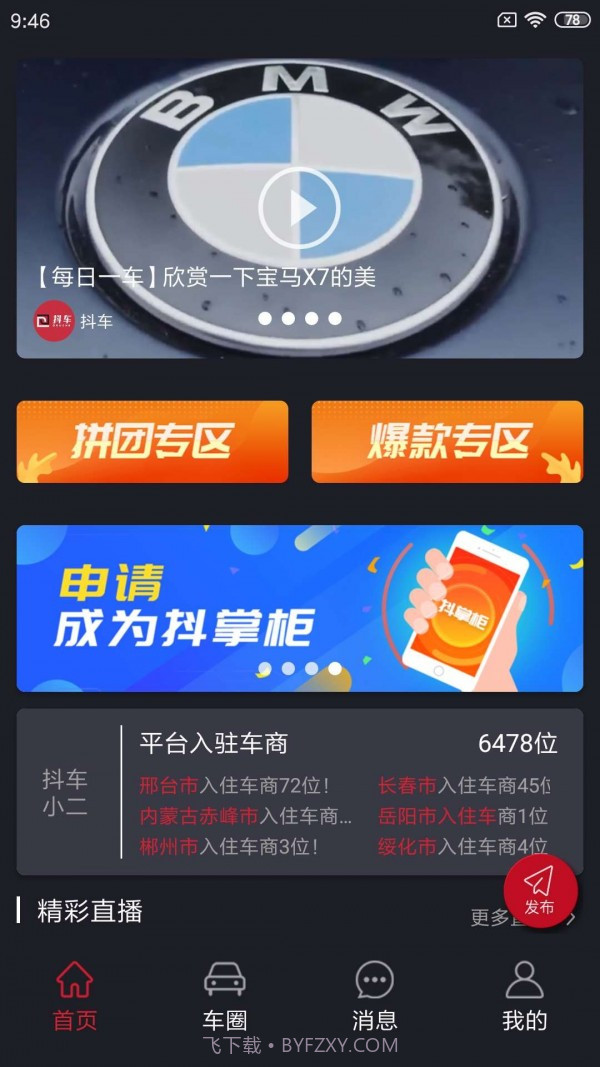This screenshot has height=1067, width=600.
Task: Switch to the 消息 messages tab
Action: 374,995
